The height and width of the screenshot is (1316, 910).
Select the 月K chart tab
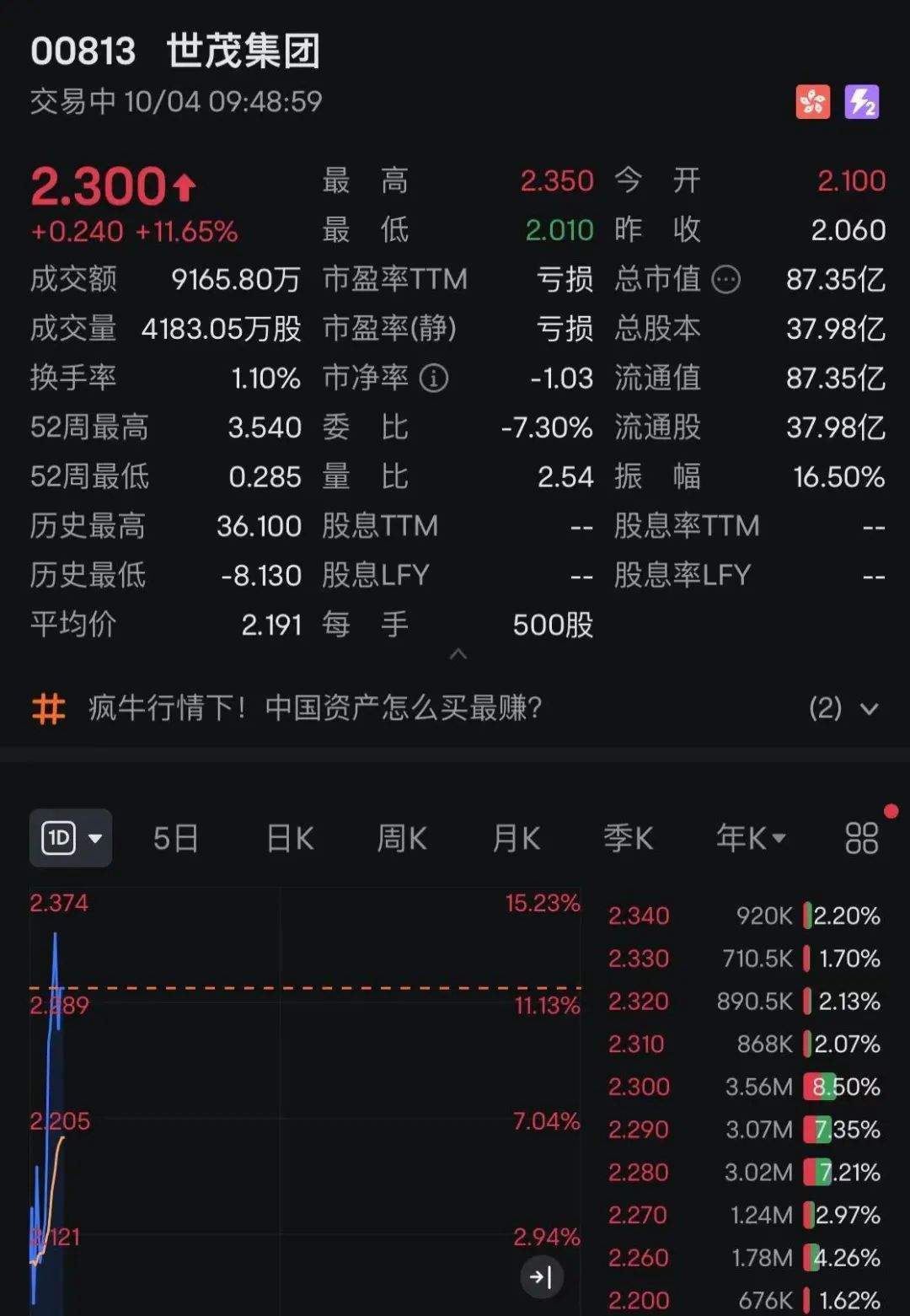tap(516, 839)
